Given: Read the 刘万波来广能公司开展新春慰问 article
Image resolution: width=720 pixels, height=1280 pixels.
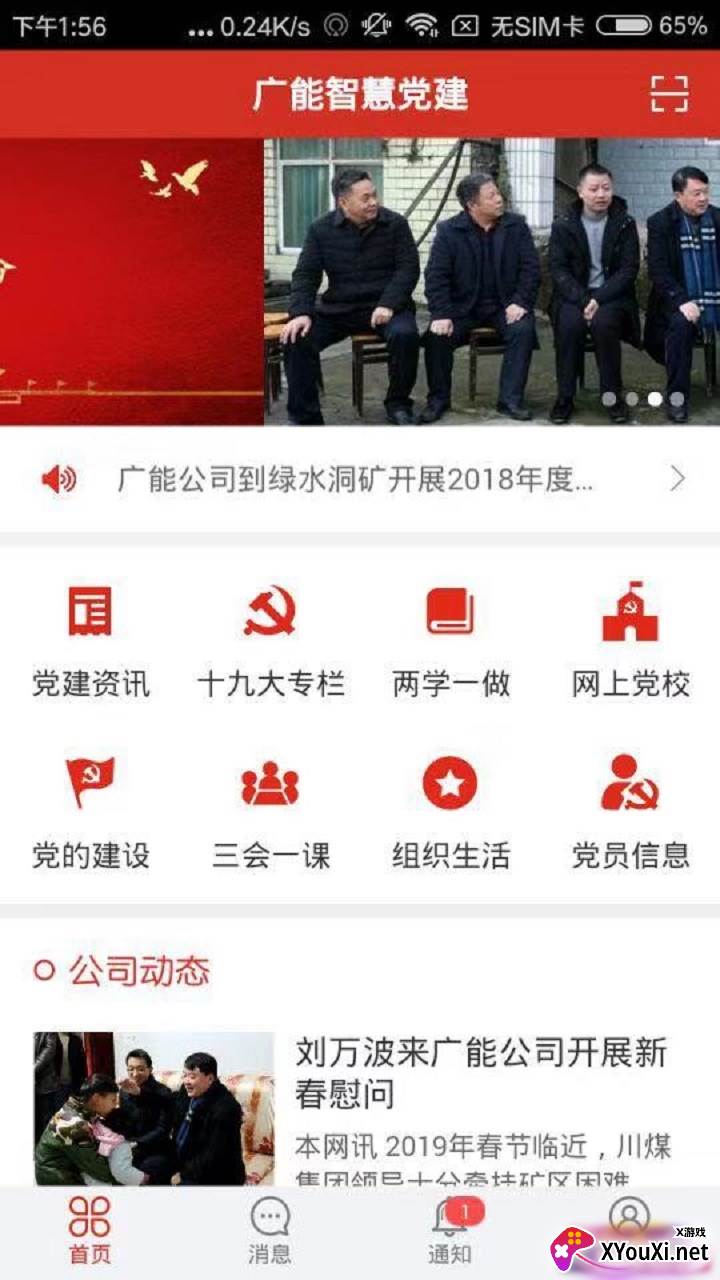Looking at the screenshot, I should [480, 1072].
